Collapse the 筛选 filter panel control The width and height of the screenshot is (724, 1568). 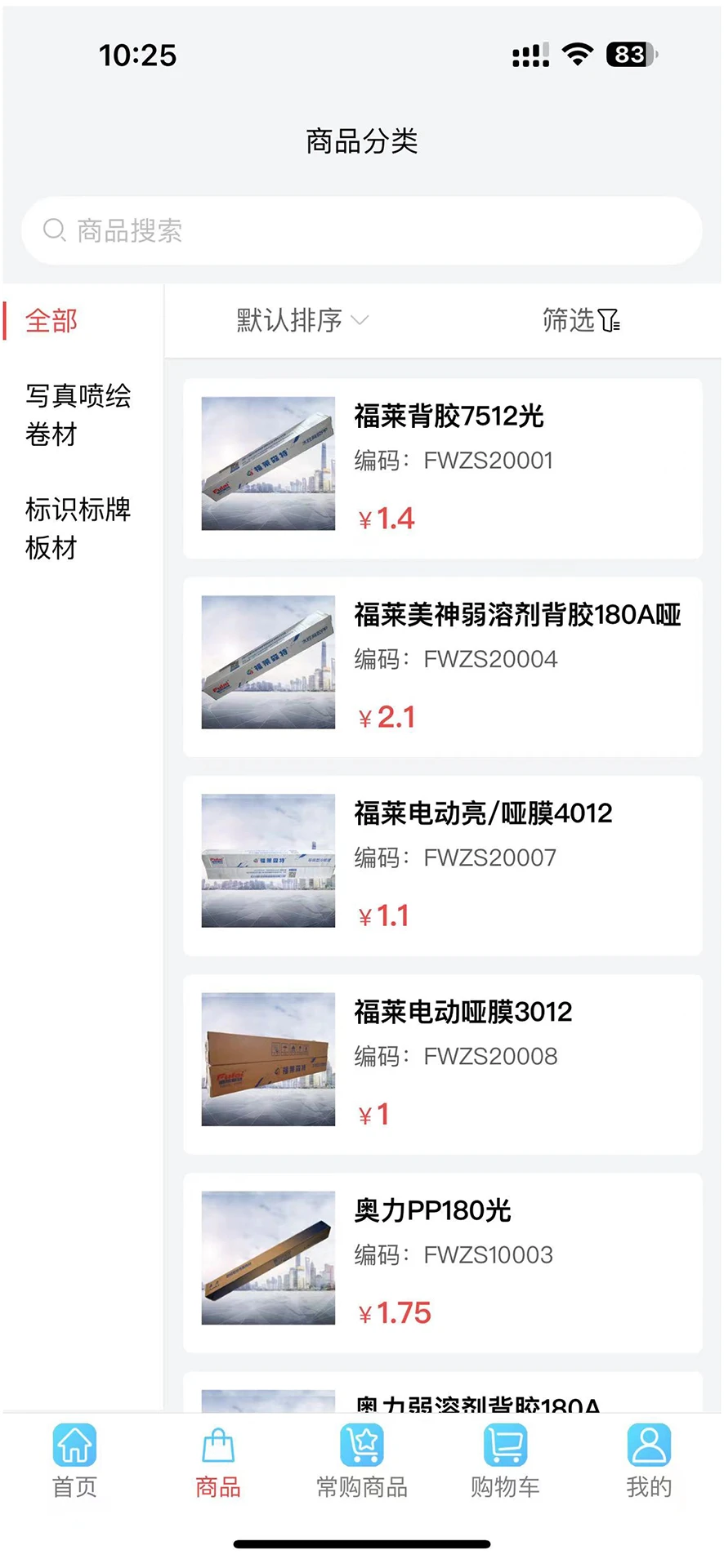[582, 320]
